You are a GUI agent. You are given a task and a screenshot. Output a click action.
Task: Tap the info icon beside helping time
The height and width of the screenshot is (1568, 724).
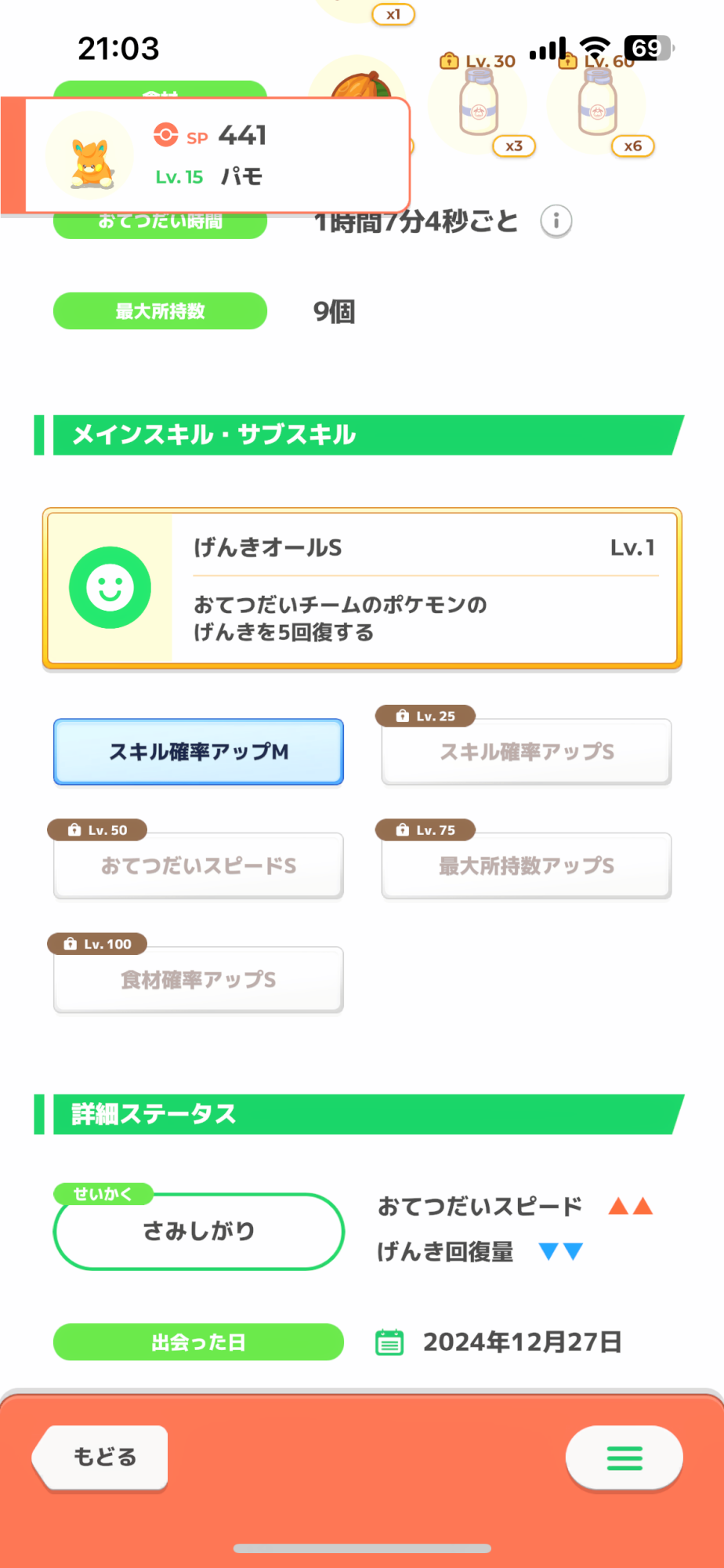tap(556, 221)
